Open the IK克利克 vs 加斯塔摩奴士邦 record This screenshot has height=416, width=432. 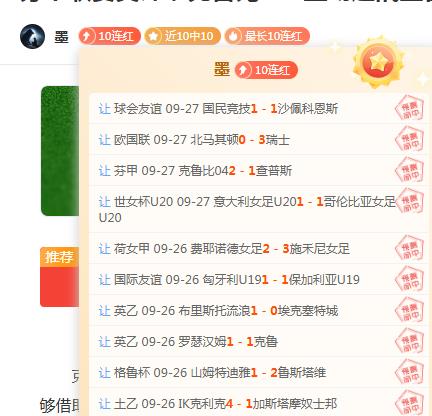(x=259, y=402)
